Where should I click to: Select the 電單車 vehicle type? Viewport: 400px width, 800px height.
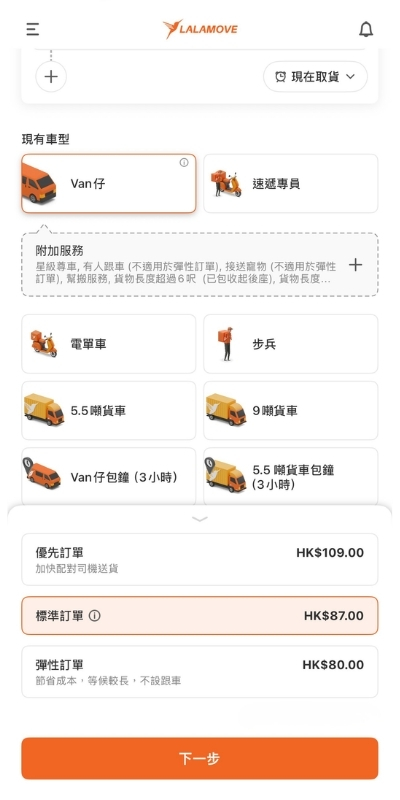tap(109, 344)
